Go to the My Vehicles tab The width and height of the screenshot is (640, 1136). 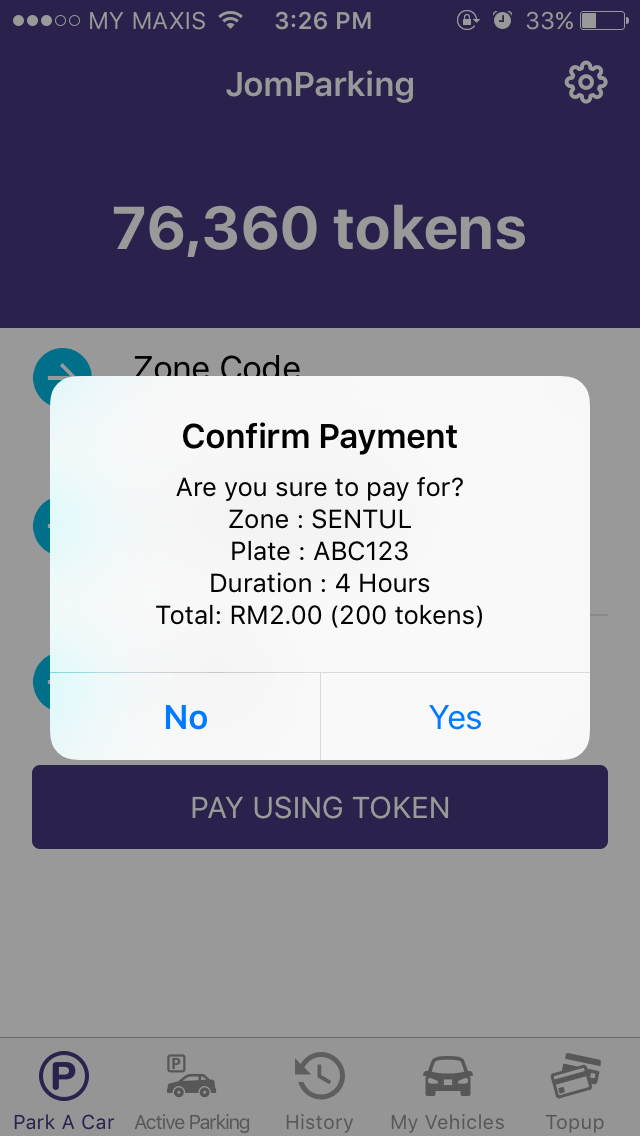(x=447, y=1093)
